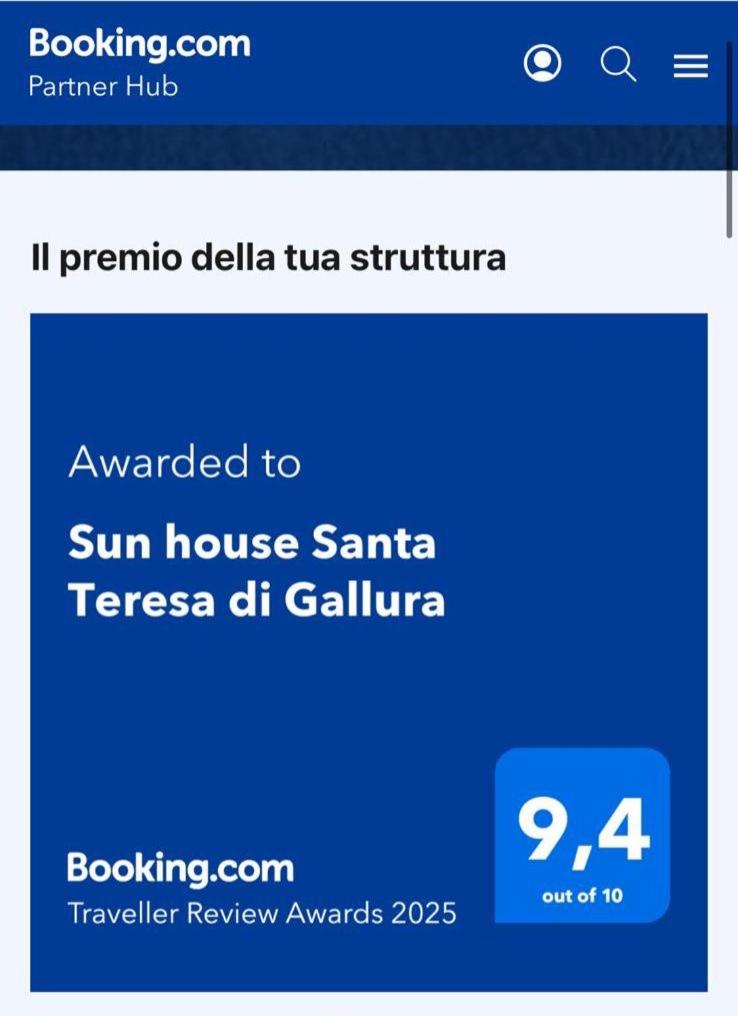
Task: Open the hamburger menu
Action: tap(690, 66)
